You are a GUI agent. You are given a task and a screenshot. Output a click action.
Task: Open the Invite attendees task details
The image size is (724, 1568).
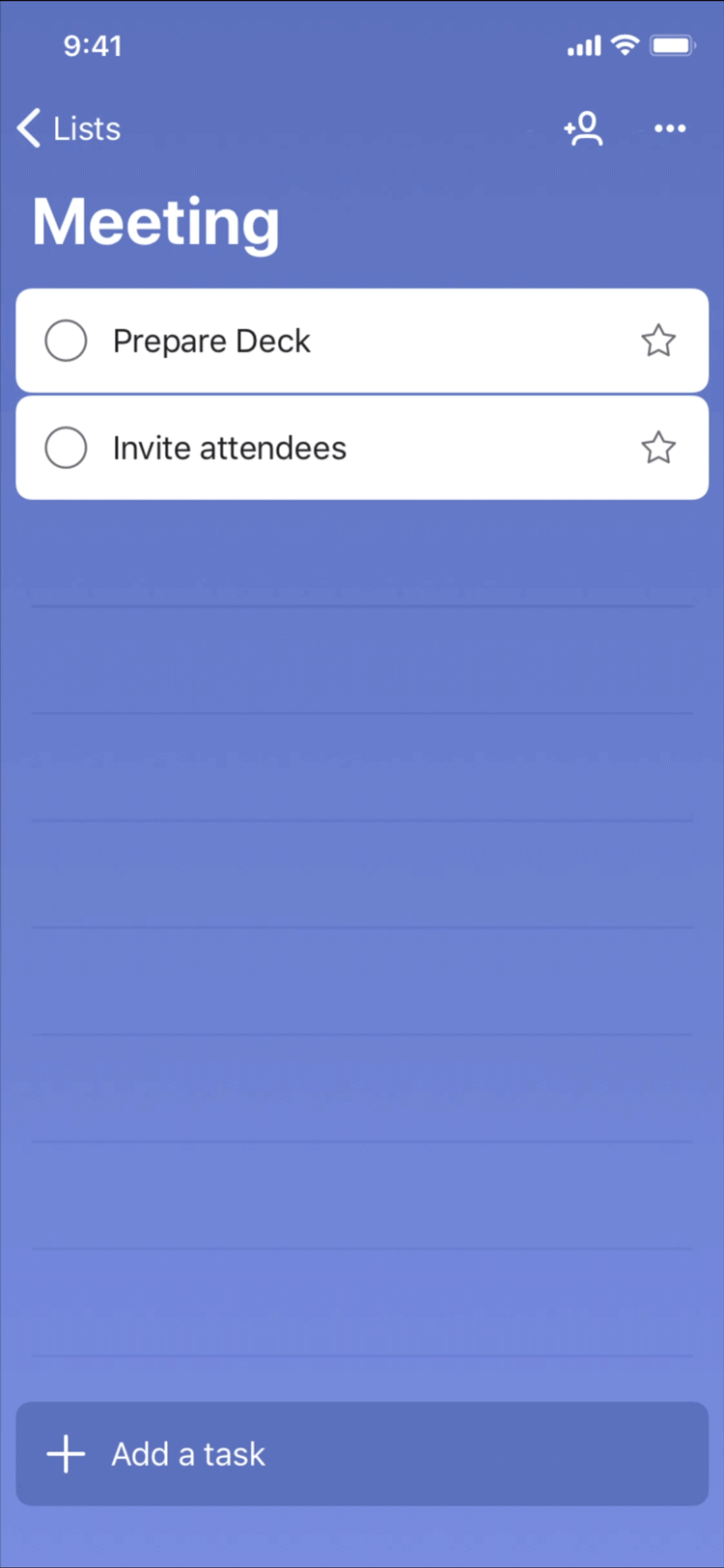click(x=362, y=448)
